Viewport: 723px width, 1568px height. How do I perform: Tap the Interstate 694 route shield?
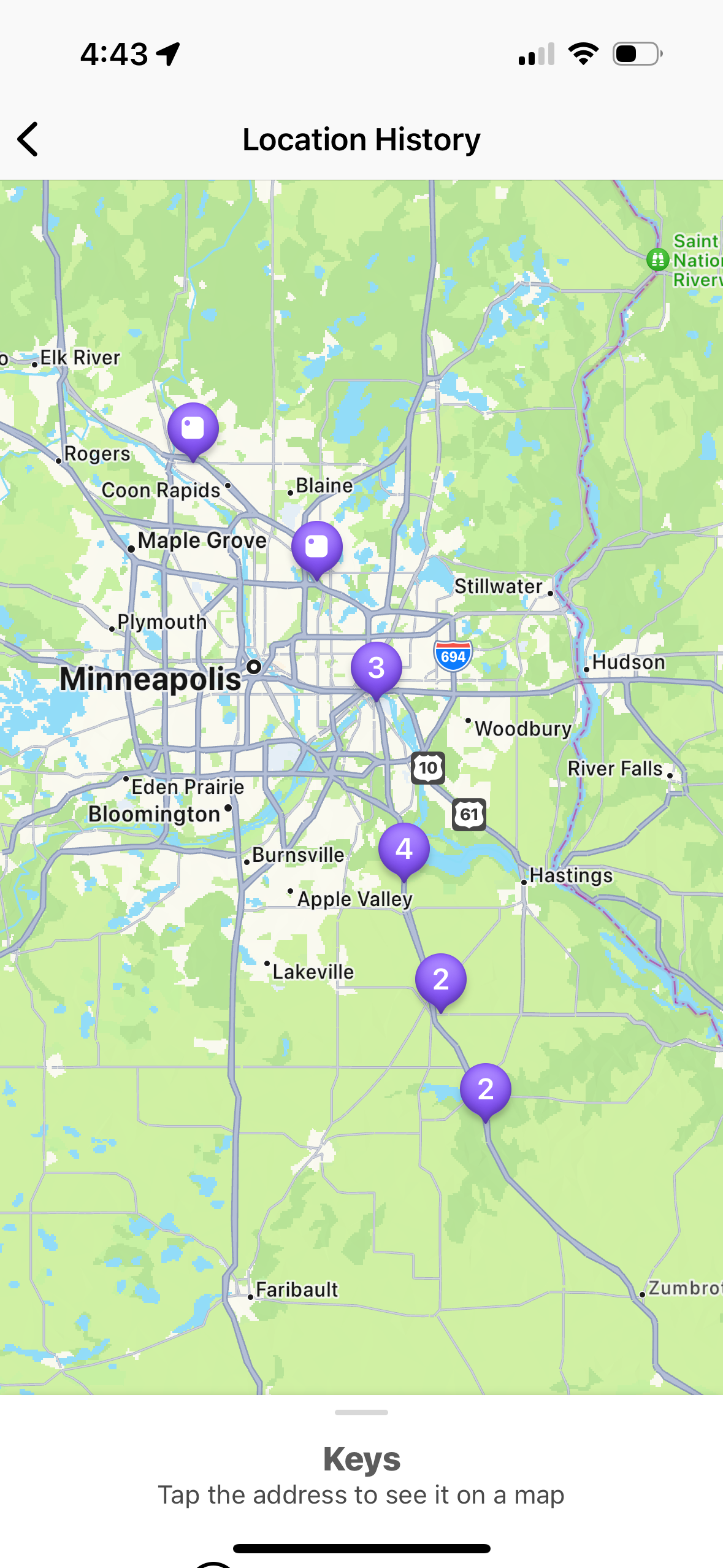point(451,655)
